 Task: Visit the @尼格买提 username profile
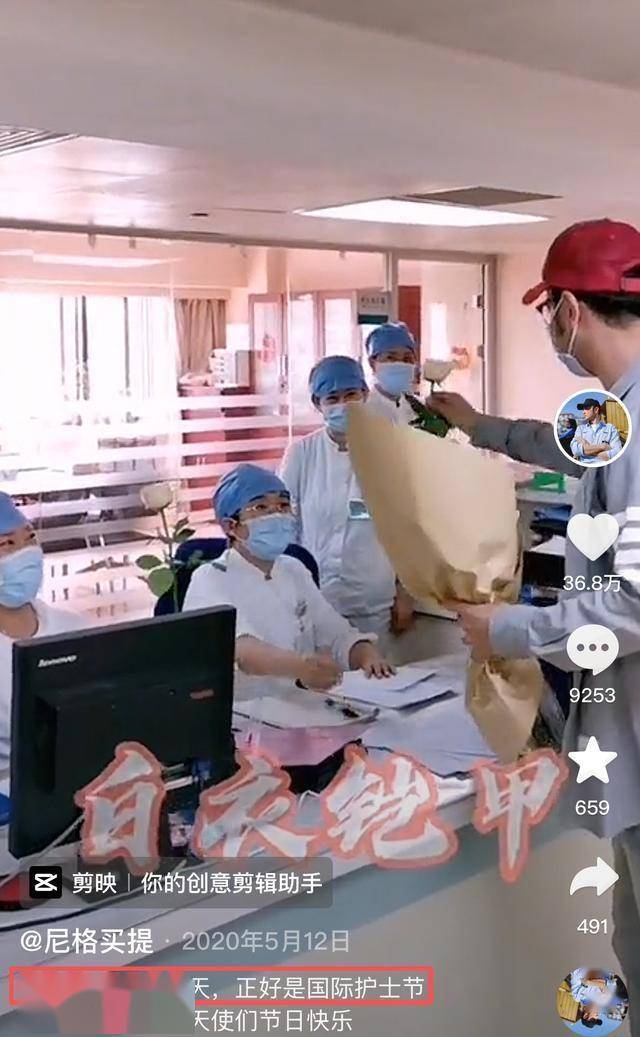point(87,941)
